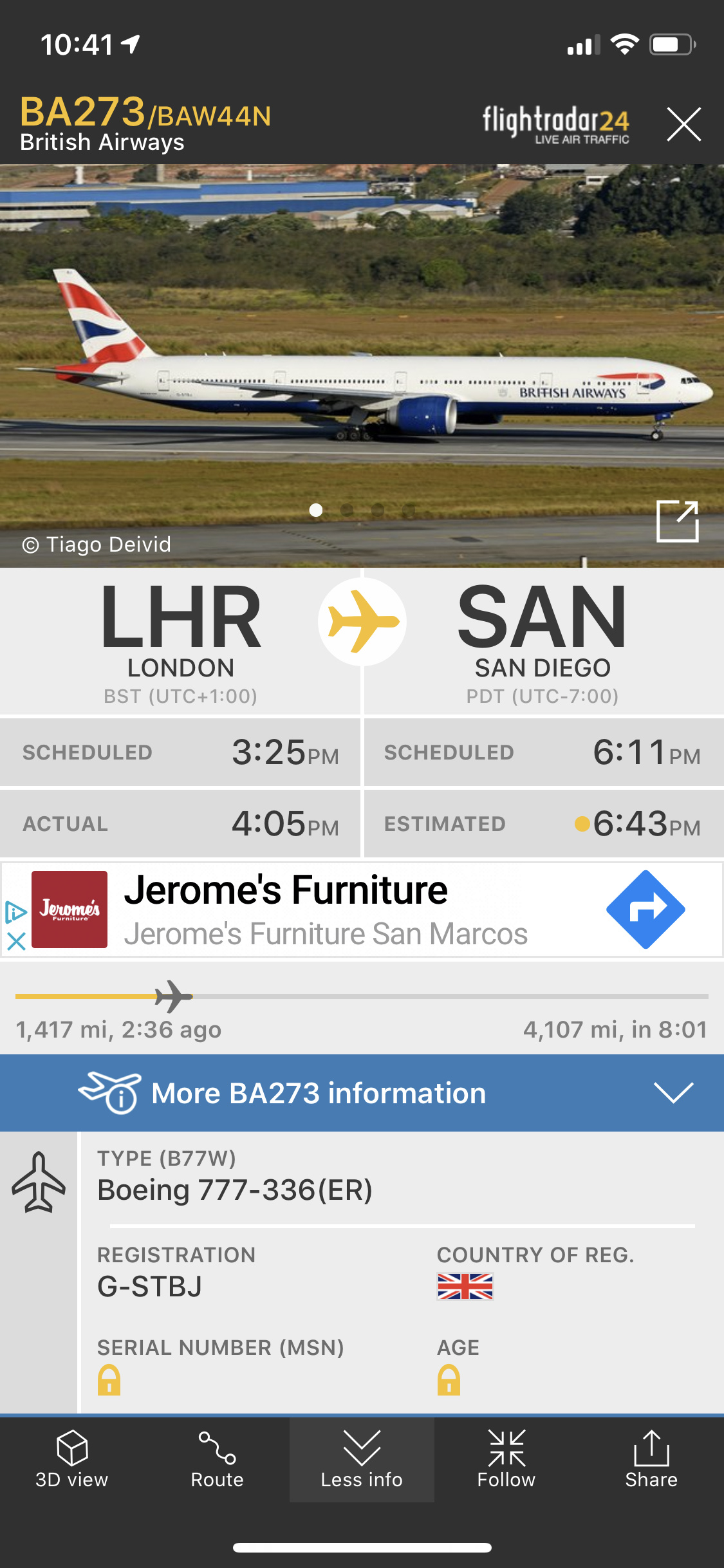Screen dimensions: 724x1568
Task: Open LHR London departure airport details
Action: tap(181, 640)
